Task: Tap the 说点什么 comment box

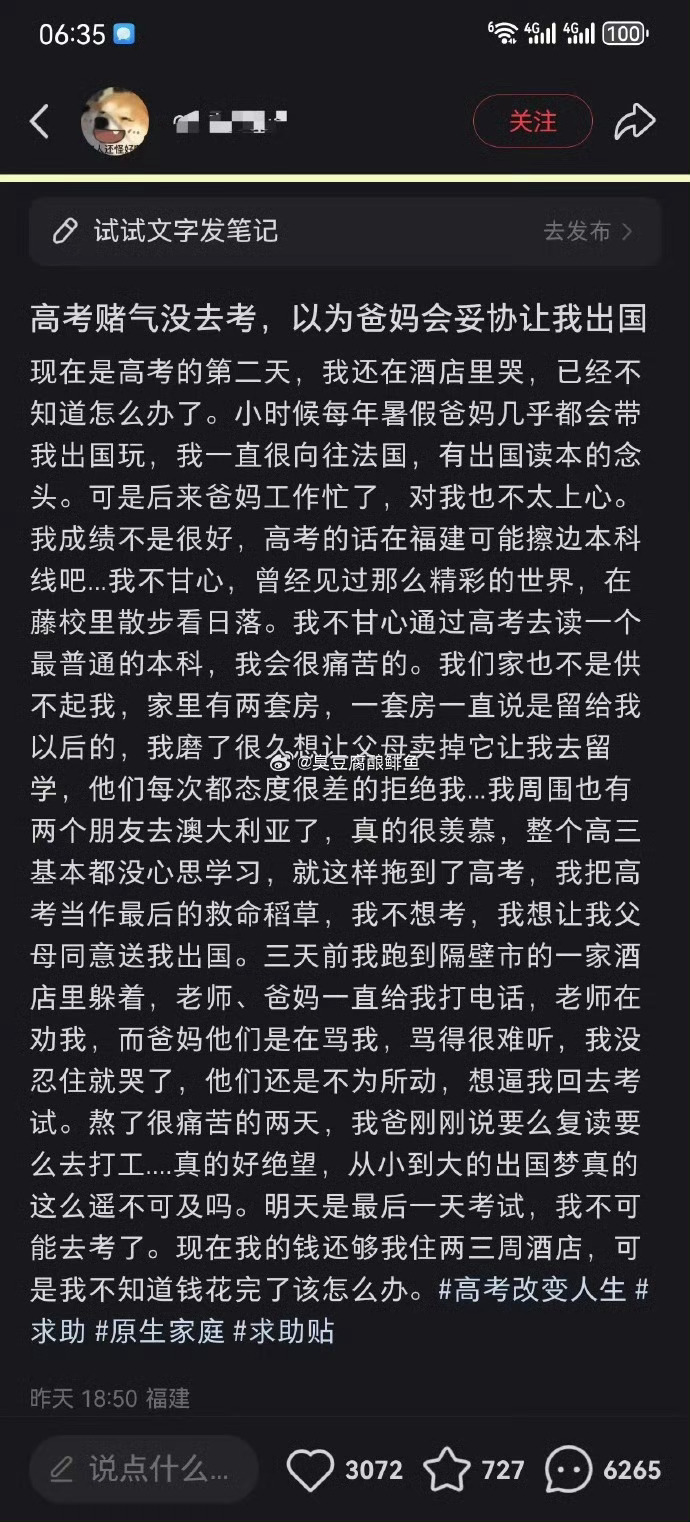Action: pyautogui.click(x=145, y=1469)
